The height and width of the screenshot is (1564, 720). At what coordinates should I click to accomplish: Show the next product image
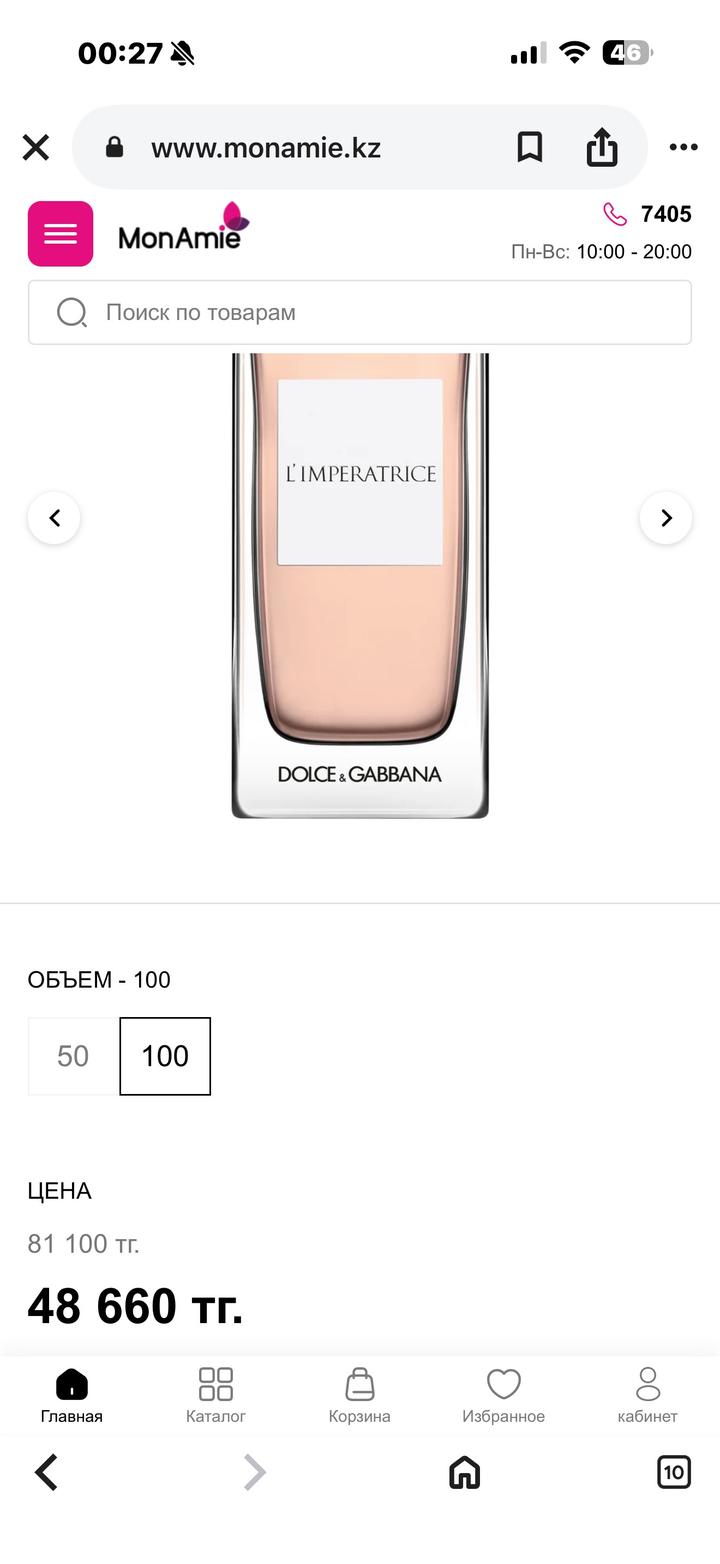pos(666,518)
